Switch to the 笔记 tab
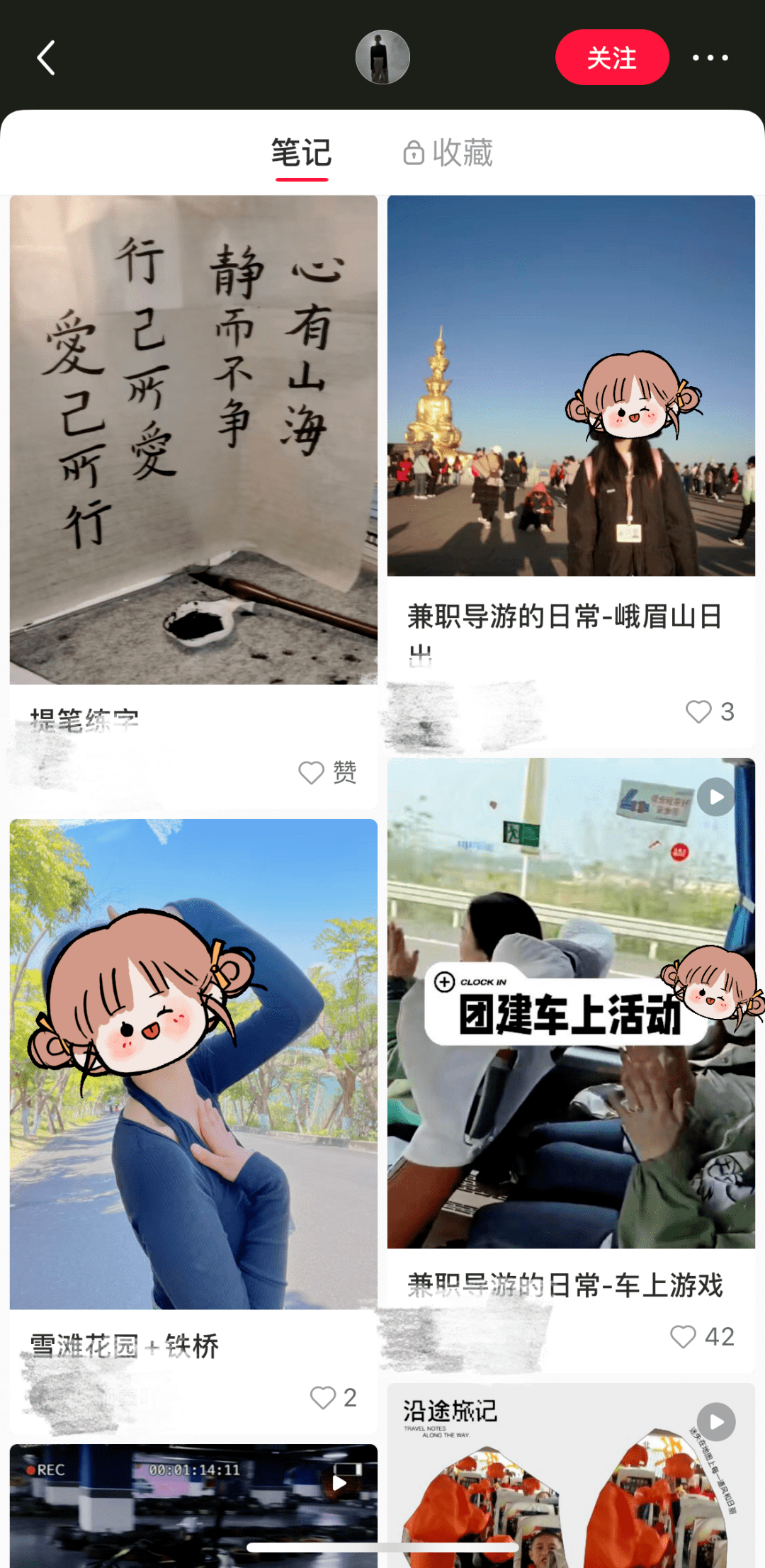 302,153
